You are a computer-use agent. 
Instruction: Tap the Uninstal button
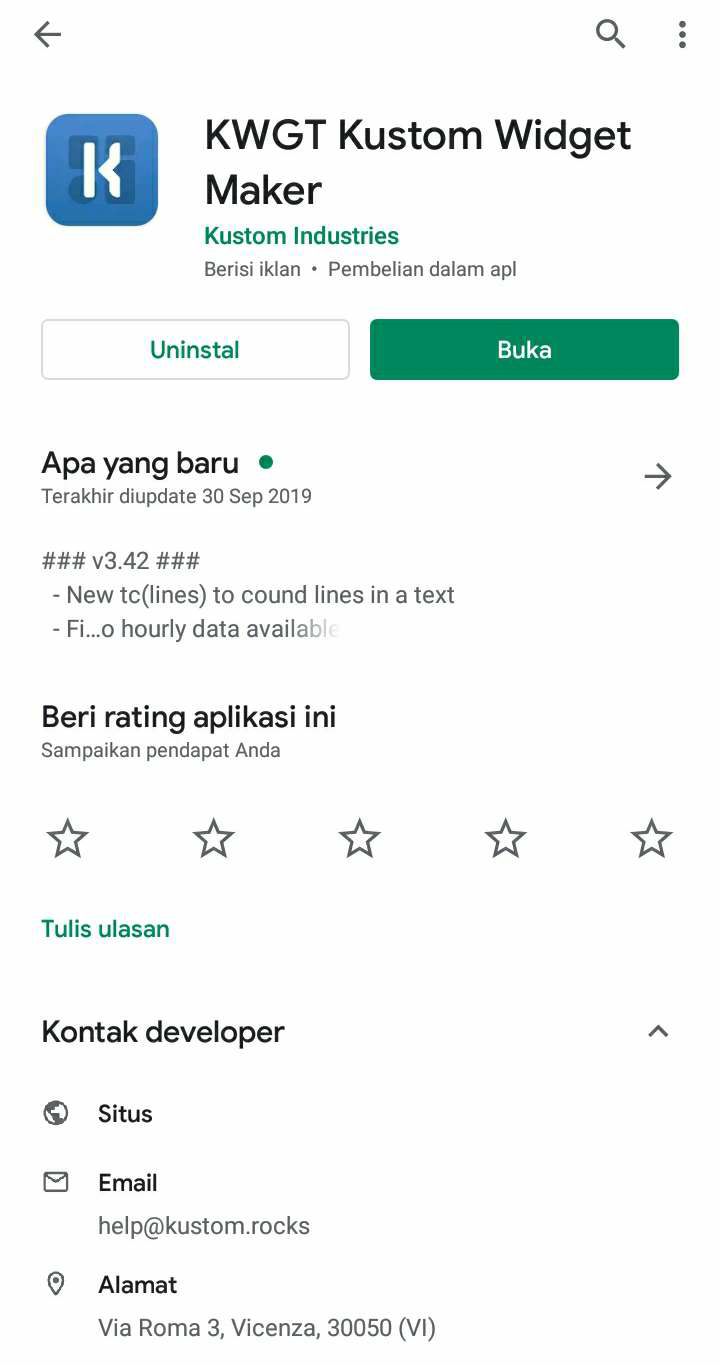(195, 350)
